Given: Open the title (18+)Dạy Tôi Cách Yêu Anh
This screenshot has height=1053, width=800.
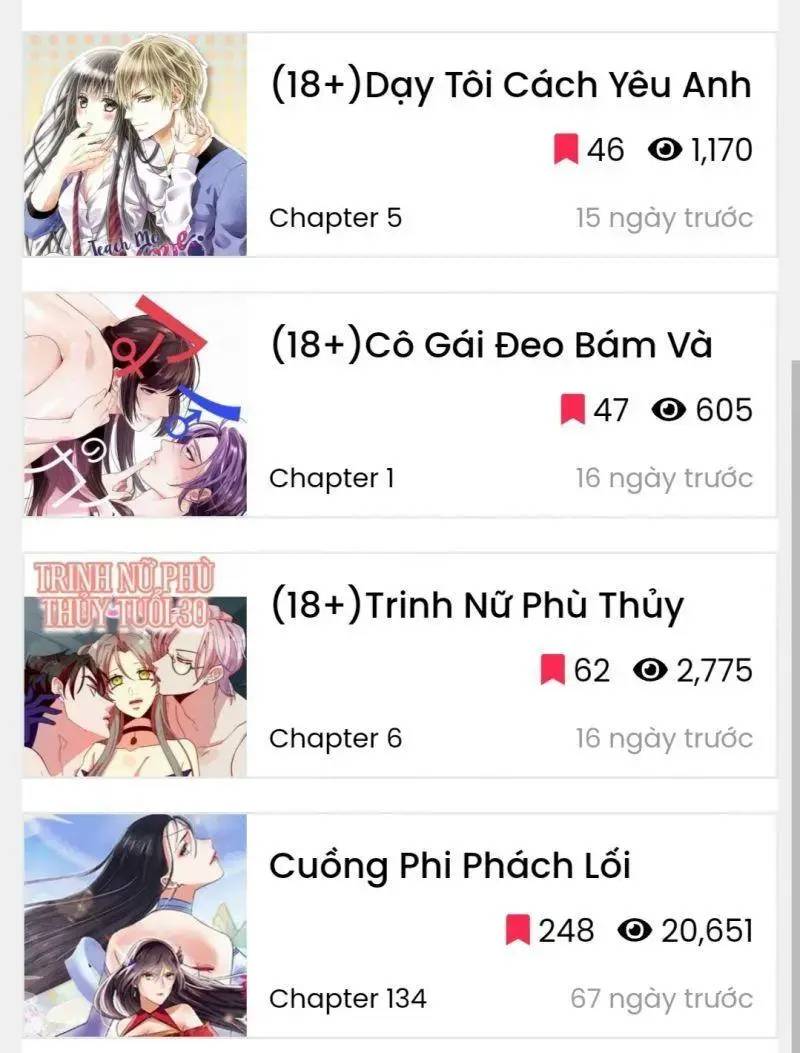Looking at the screenshot, I should [508, 85].
